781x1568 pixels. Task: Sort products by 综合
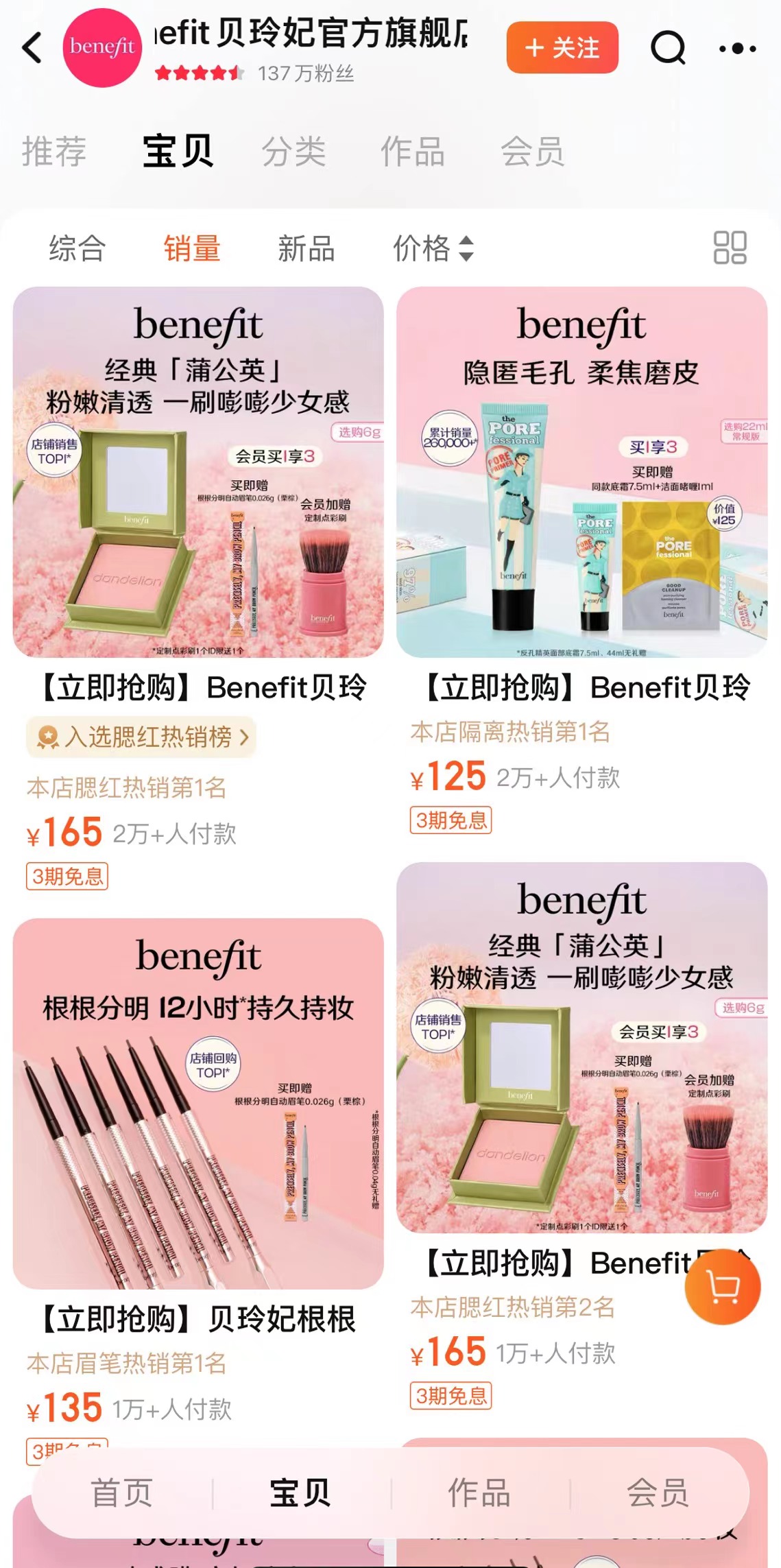77,248
